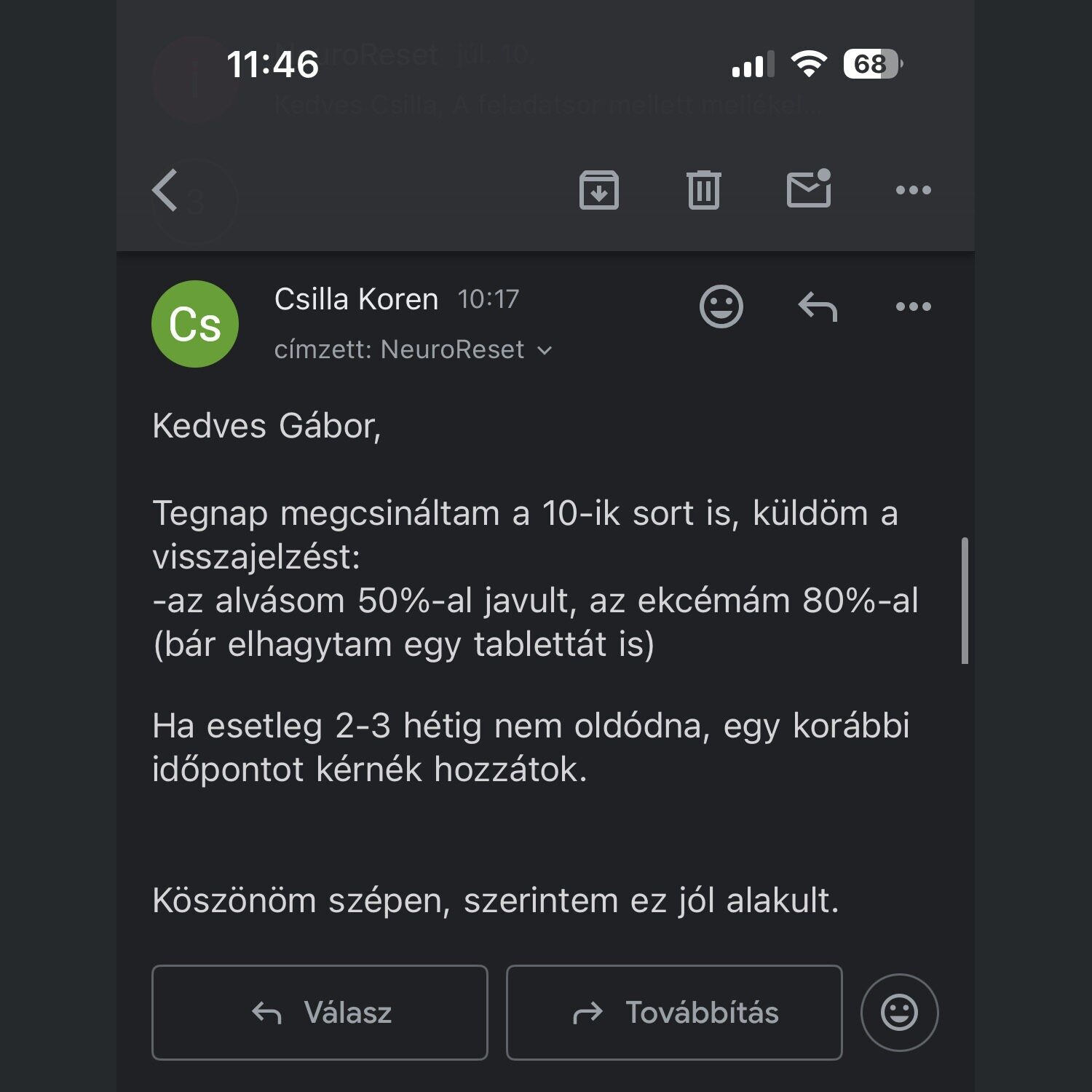Open the round emoji reaction button at bottom
Image resolution: width=1092 pixels, height=1092 pixels.
(899, 1013)
